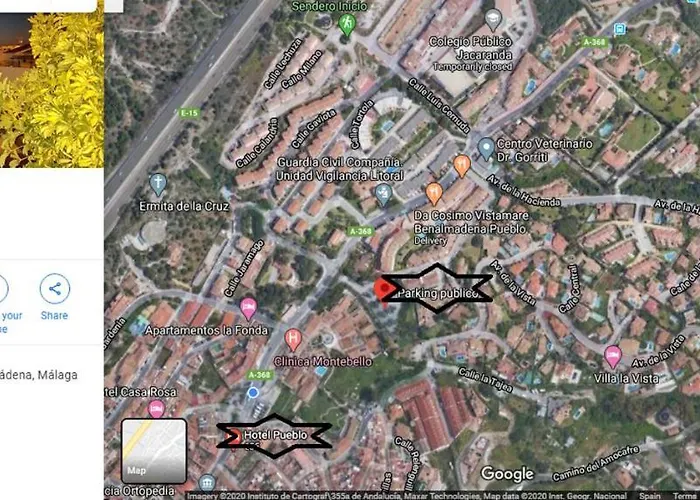Open Sendero Inicio hiking pin

point(347,23)
